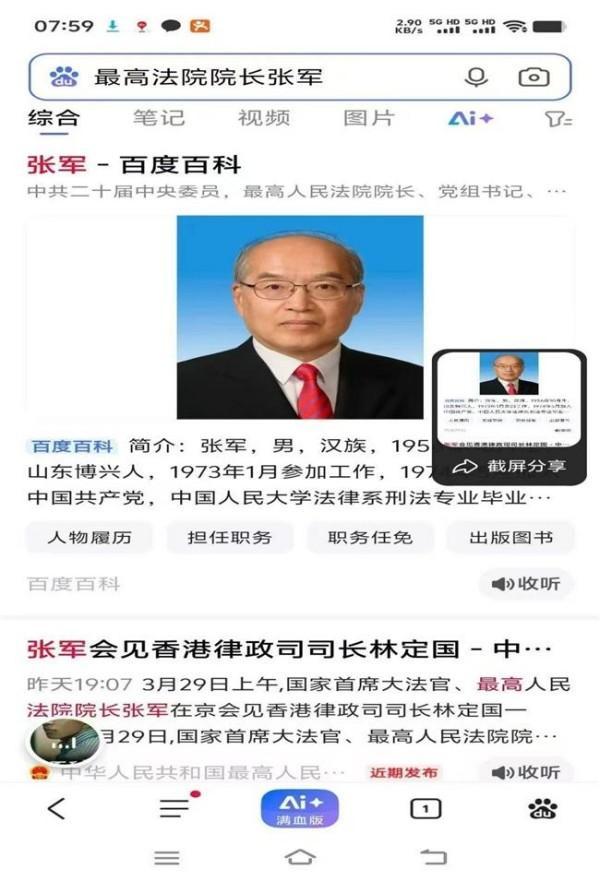Screen dimensions: 600x881
Task: Launch the Ai+ 满血版 assistant
Action: click(x=299, y=808)
